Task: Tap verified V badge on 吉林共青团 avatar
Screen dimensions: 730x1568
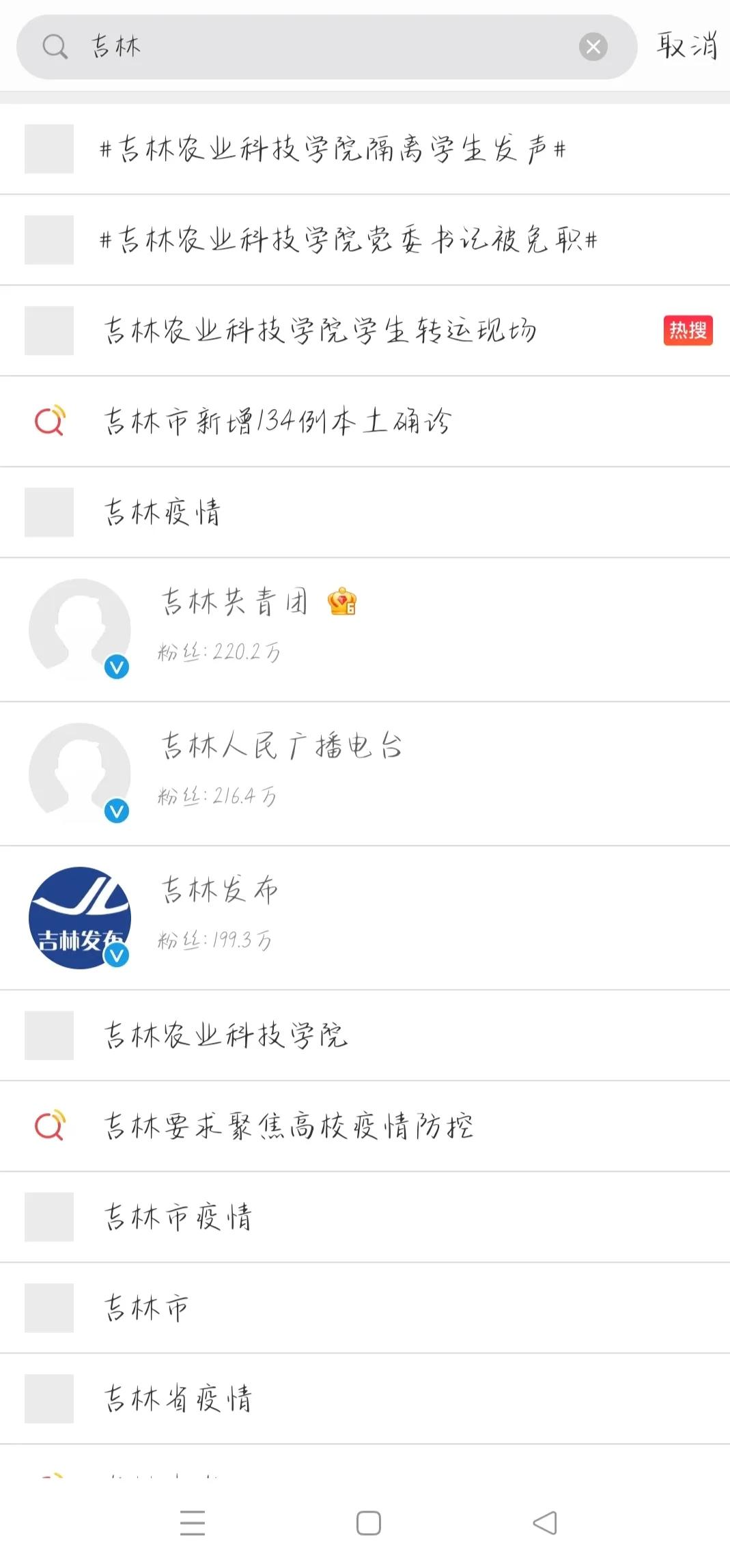Action: (x=116, y=667)
